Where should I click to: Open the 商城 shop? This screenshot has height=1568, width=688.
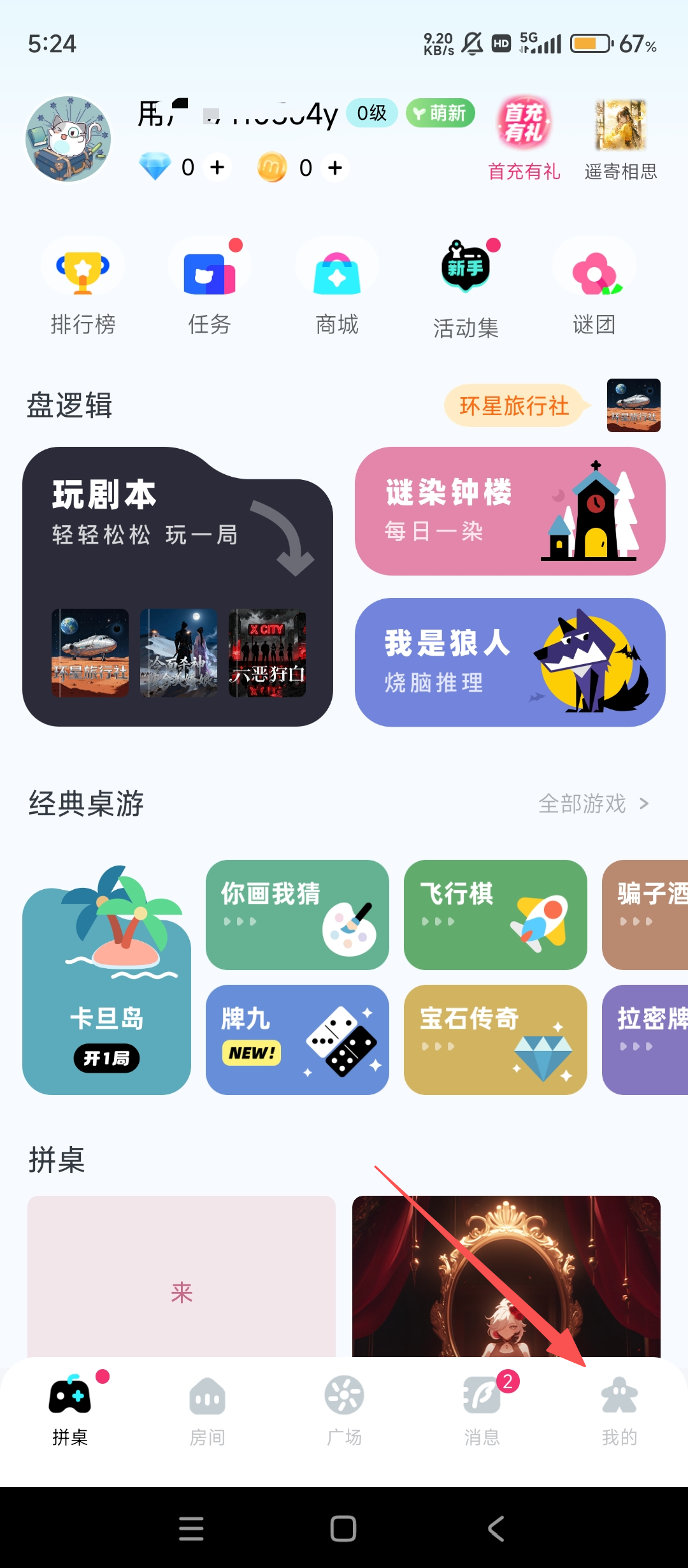[x=337, y=286]
